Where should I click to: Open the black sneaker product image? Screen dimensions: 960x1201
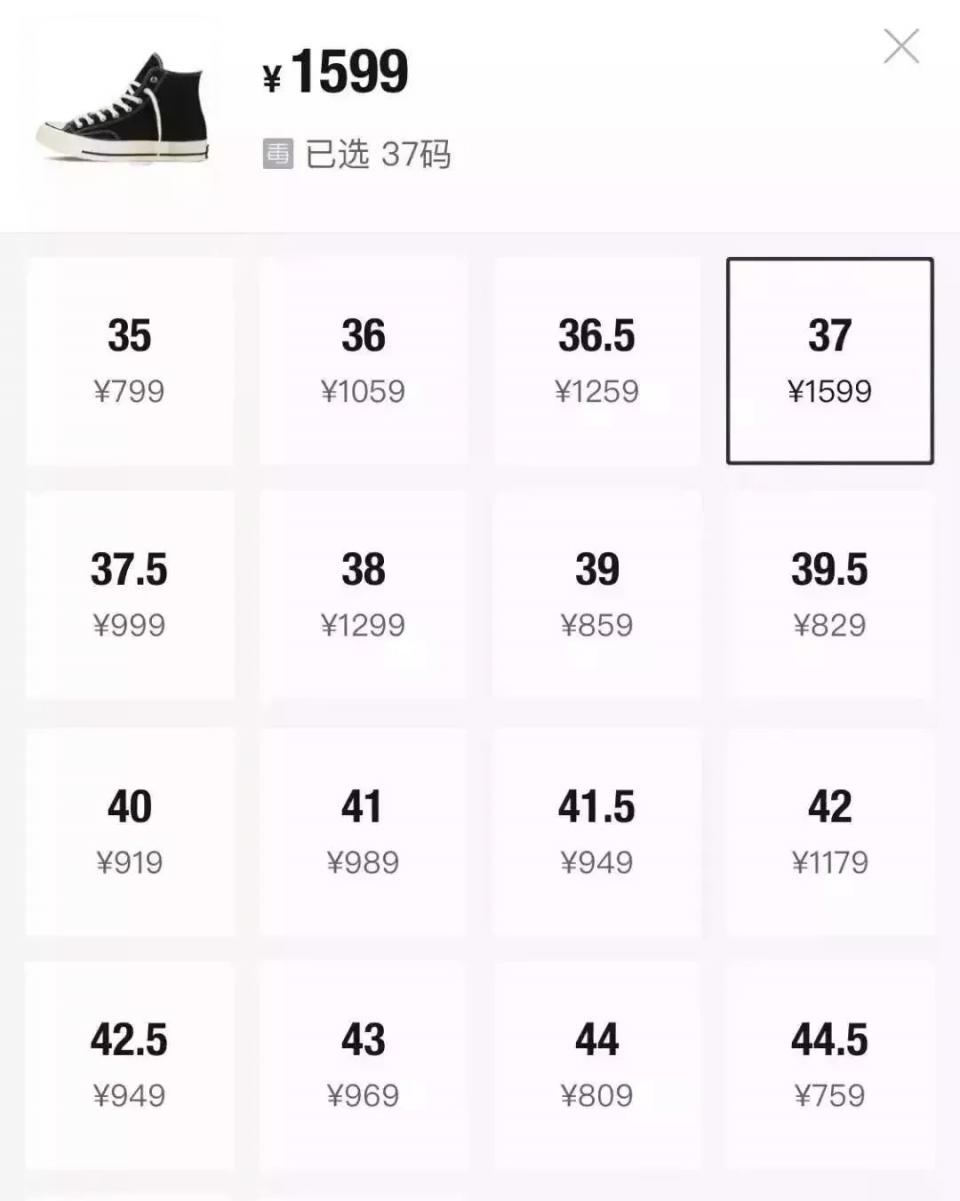124,108
